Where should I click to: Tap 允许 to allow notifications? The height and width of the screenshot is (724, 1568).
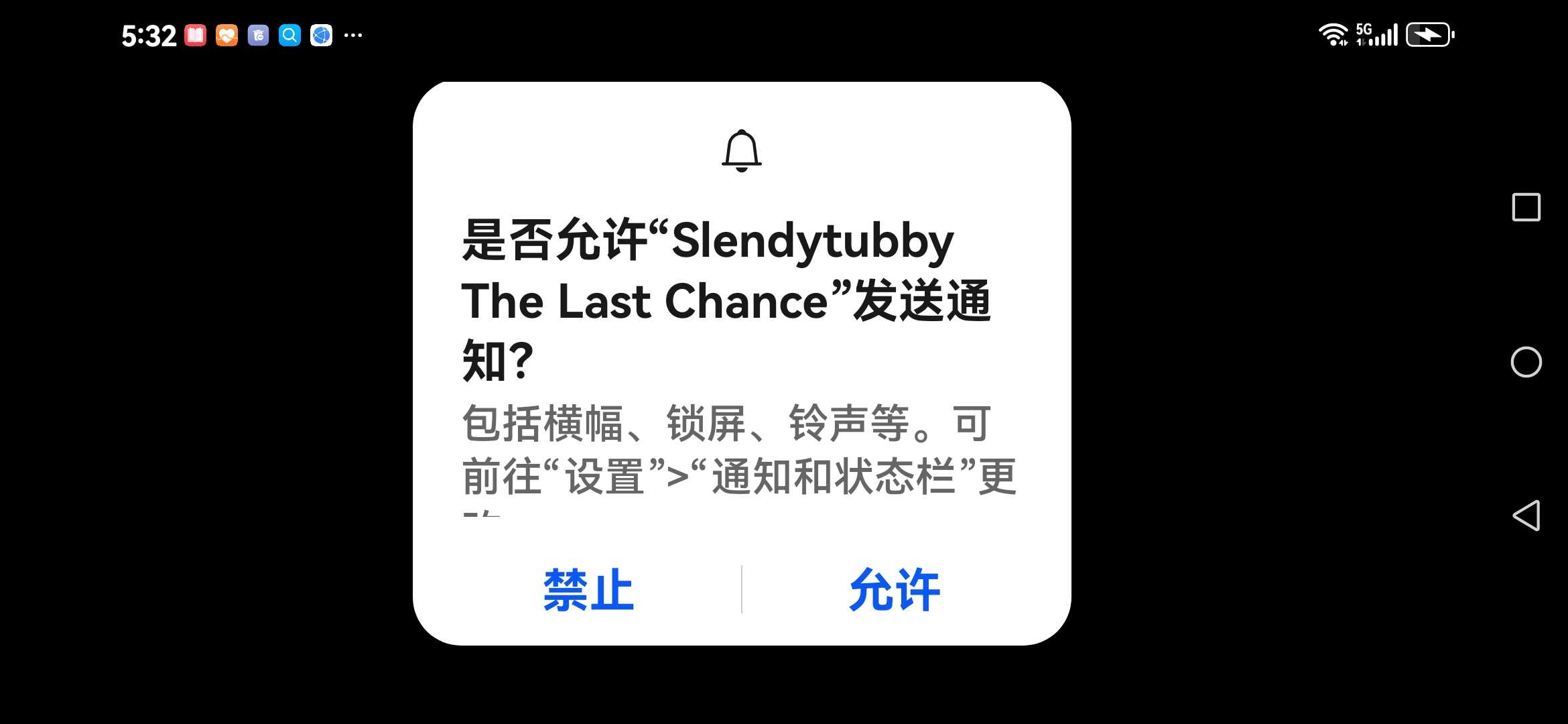[895, 590]
